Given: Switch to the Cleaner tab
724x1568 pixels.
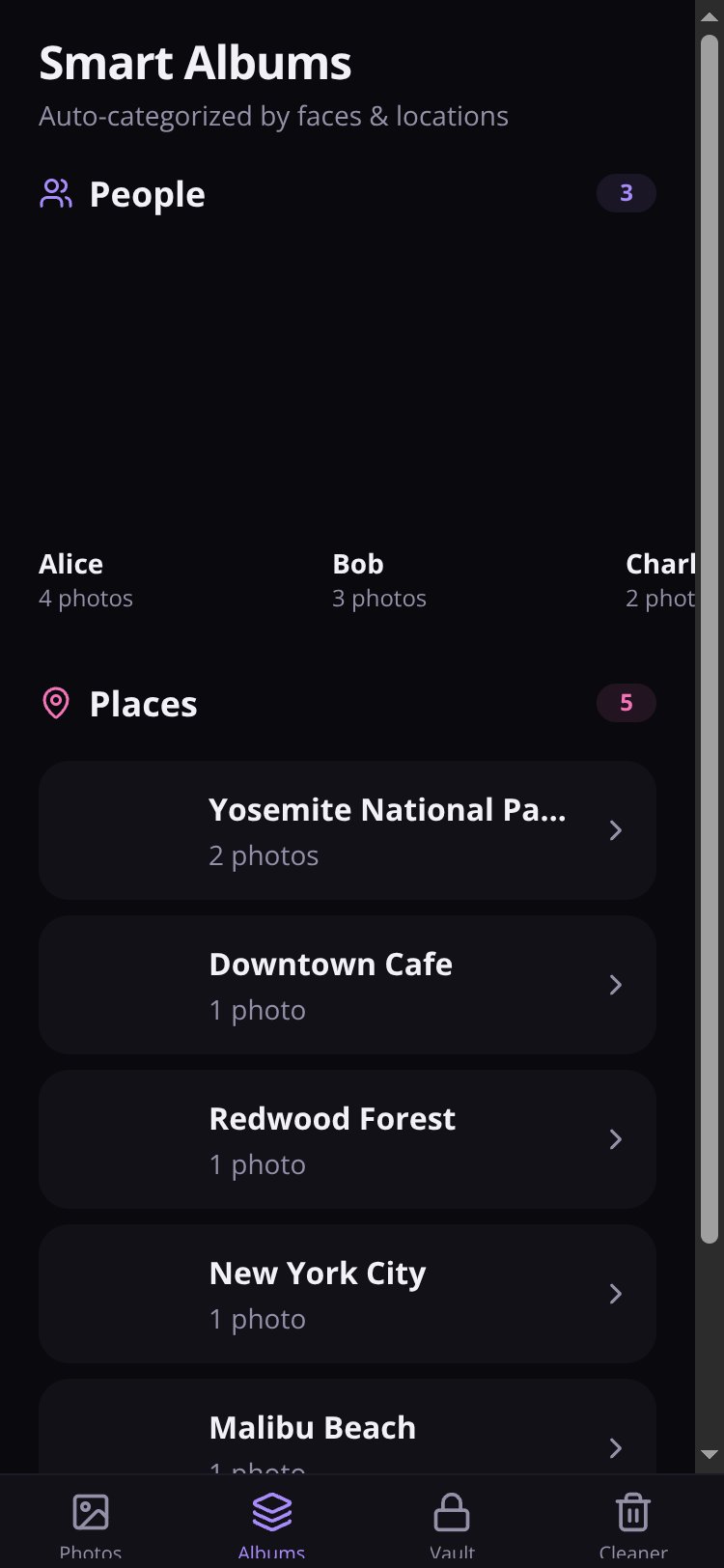Looking at the screenshot, I should coord(633,1524).
